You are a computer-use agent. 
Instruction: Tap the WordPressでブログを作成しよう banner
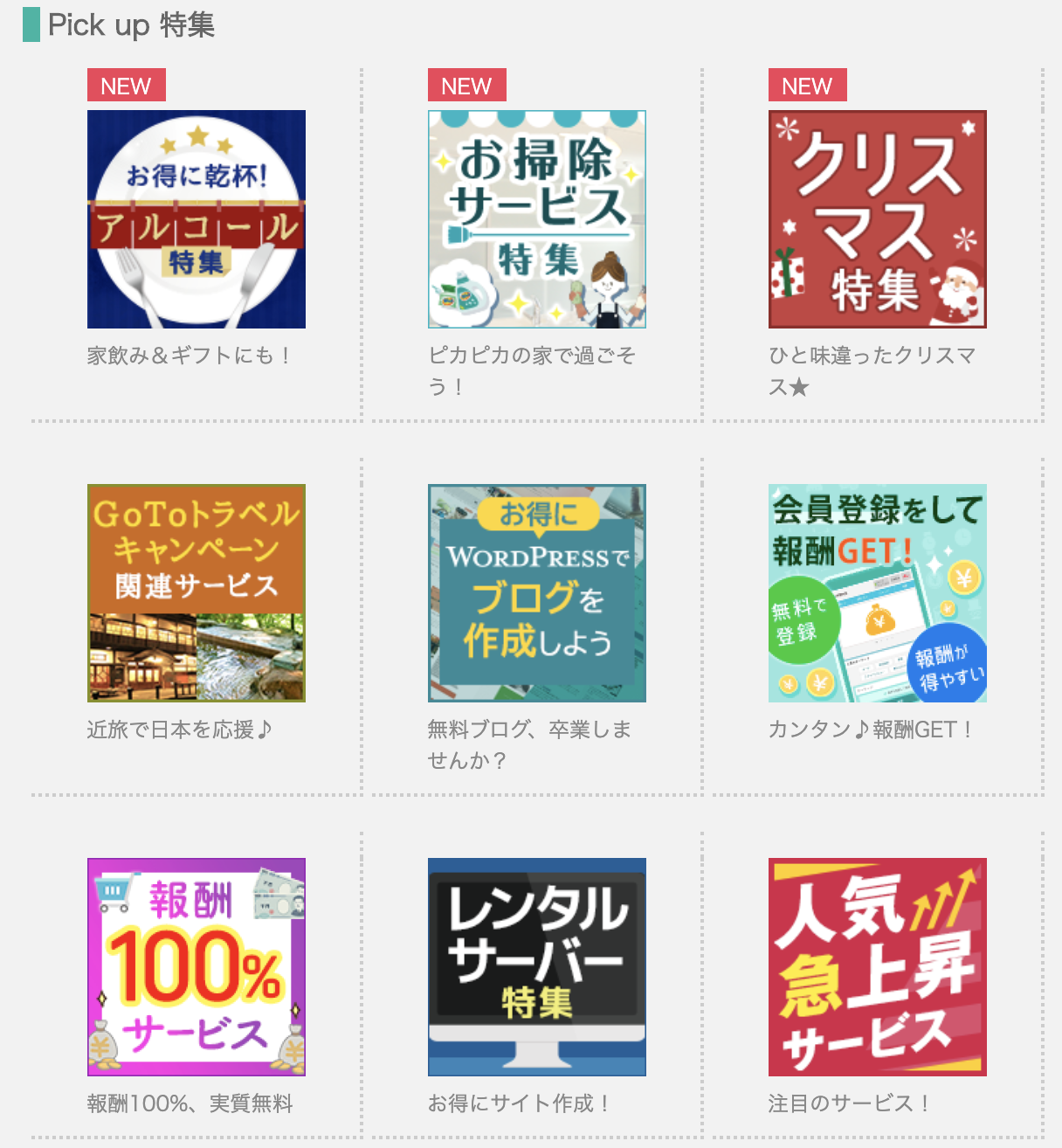pyautogui.click(x=537, y=593)
